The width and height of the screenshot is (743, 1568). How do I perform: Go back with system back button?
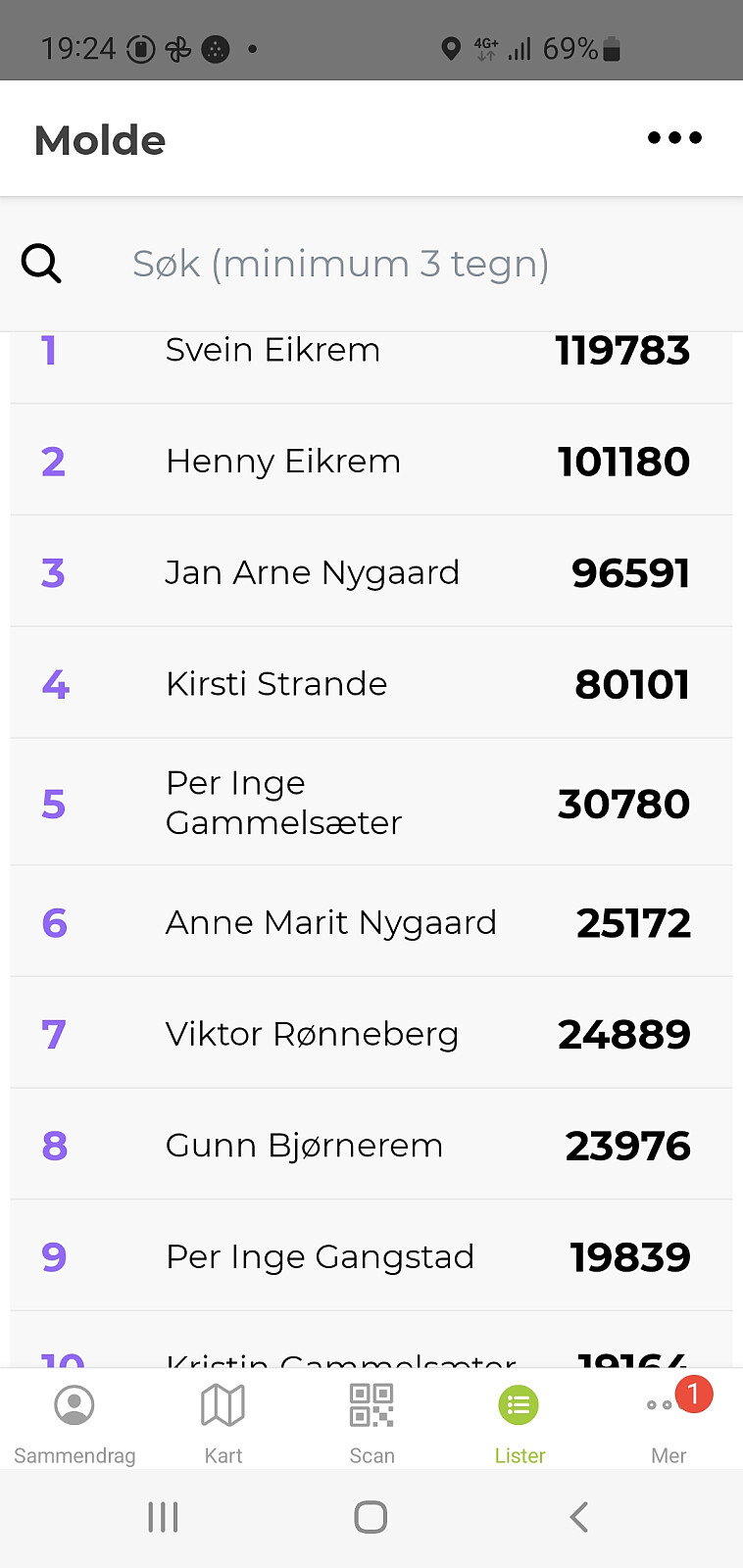click(x=578, y=1517)
